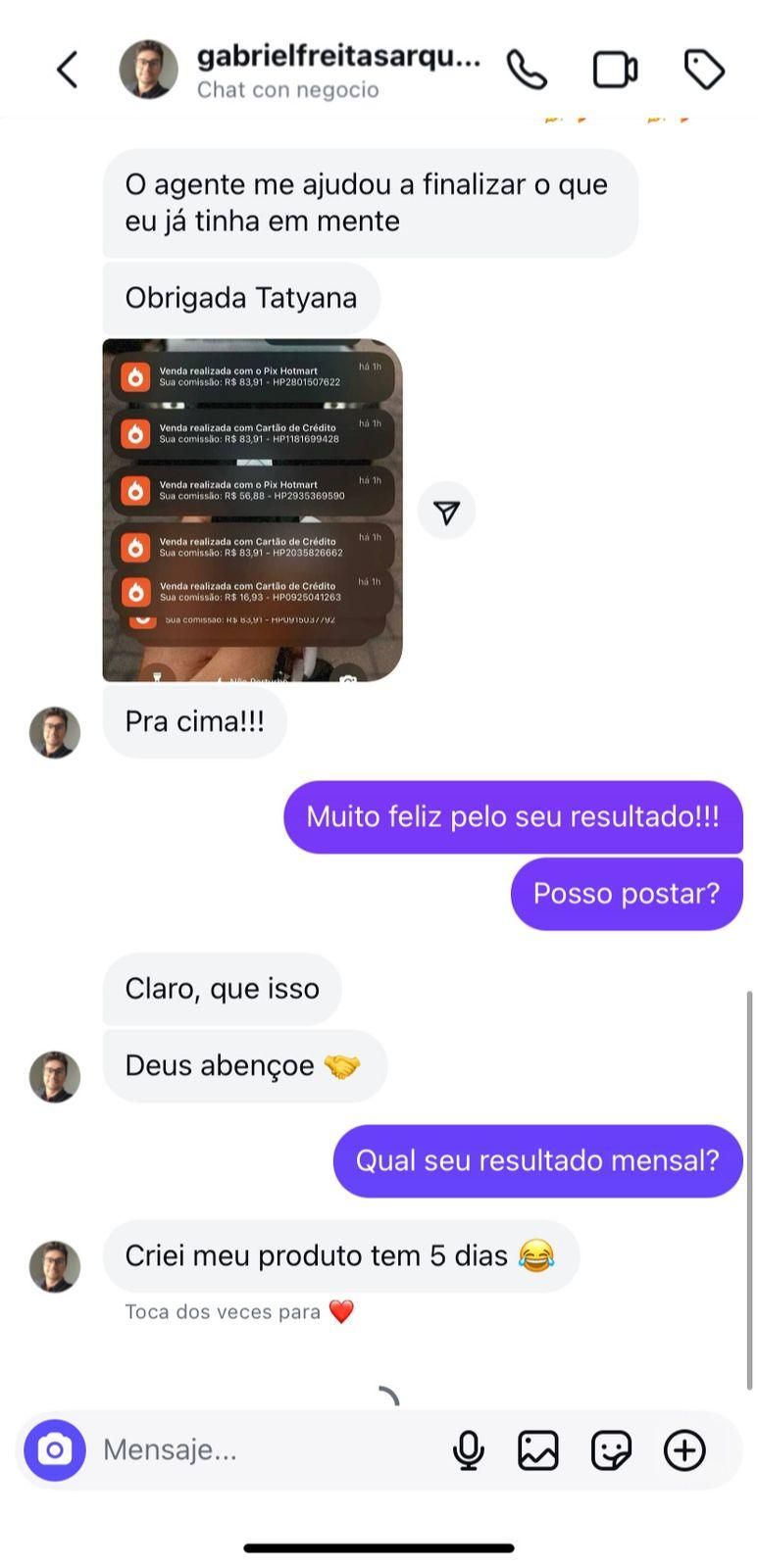Start a voice call

click(527, 70)
